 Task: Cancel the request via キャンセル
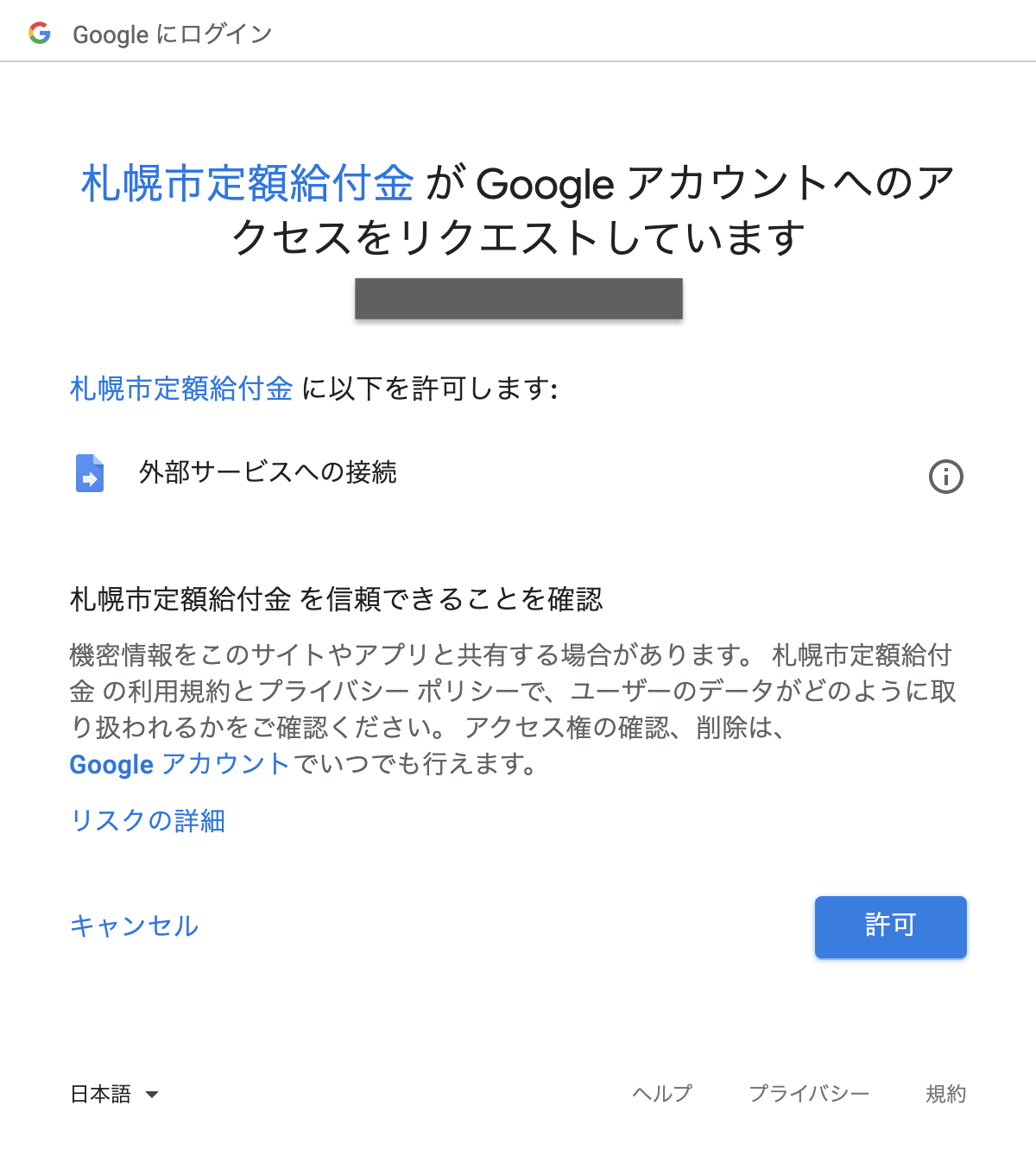134,926
